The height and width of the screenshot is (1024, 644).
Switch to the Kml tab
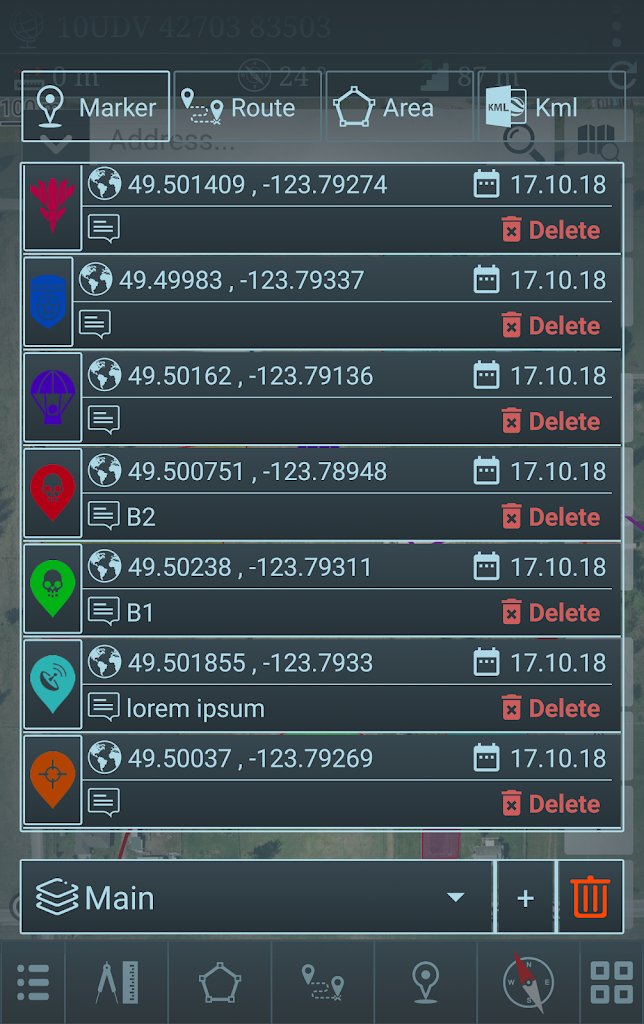coord(551,107)
